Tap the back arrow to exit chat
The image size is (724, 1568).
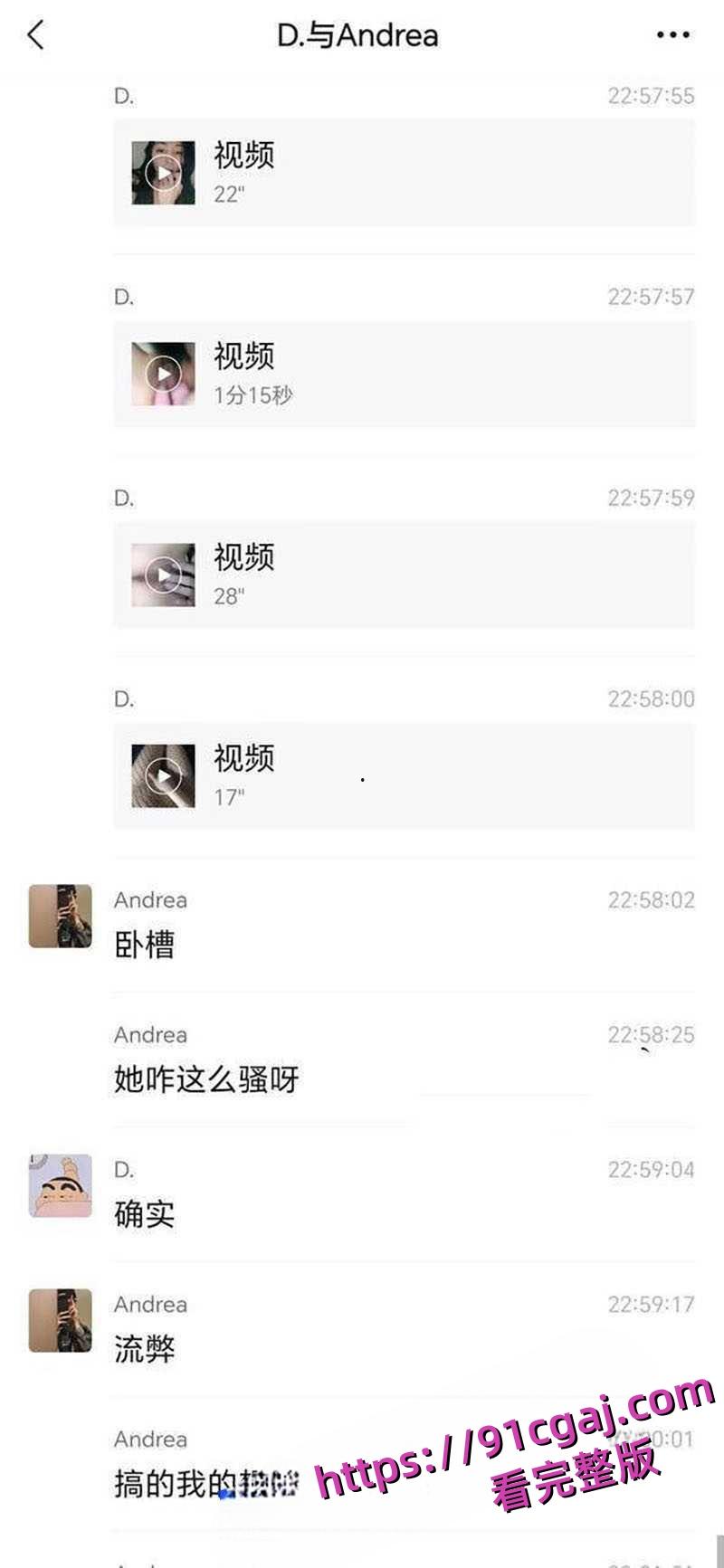click(34, 34)
